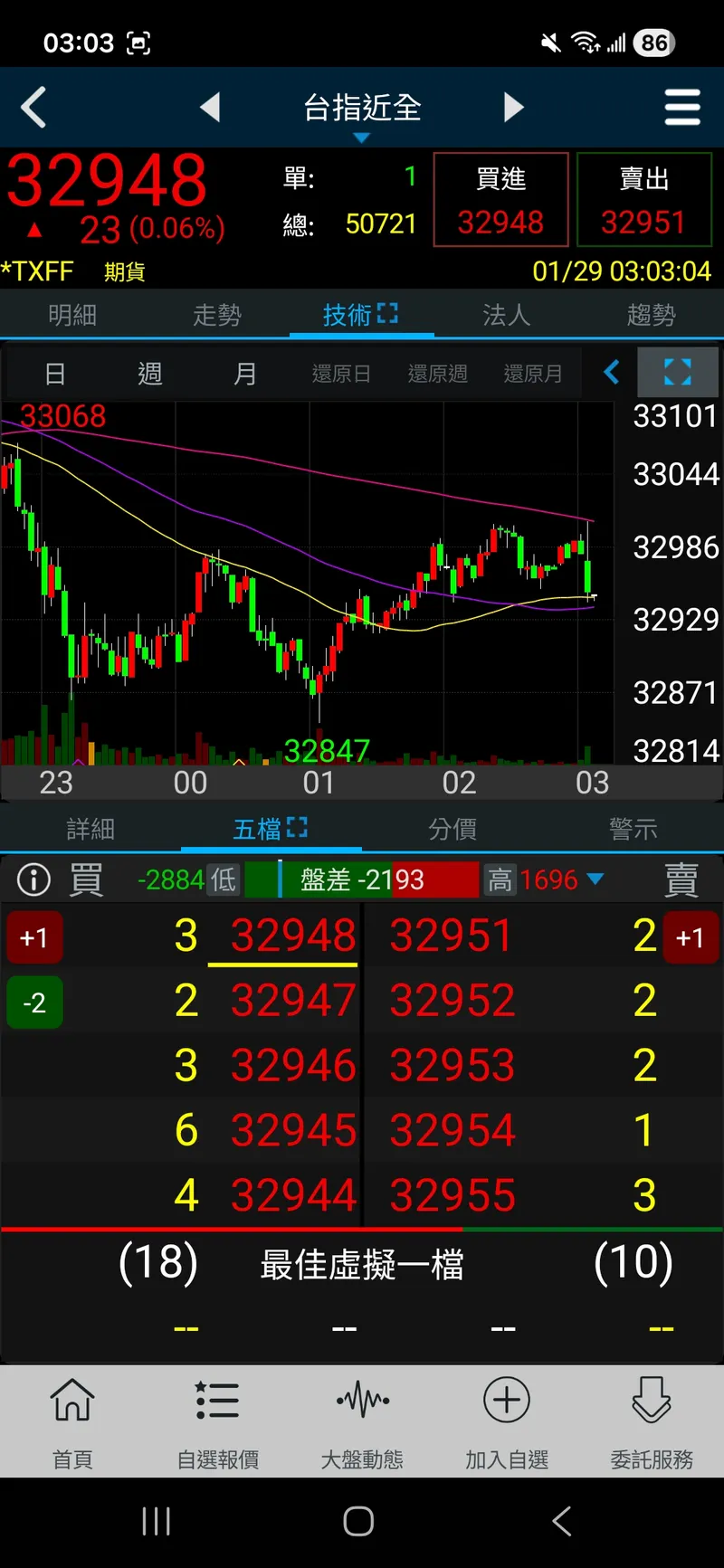Screen dimensions: 724x1568
Task: Expand the chart to fullscreen
Action: [678, 372]
